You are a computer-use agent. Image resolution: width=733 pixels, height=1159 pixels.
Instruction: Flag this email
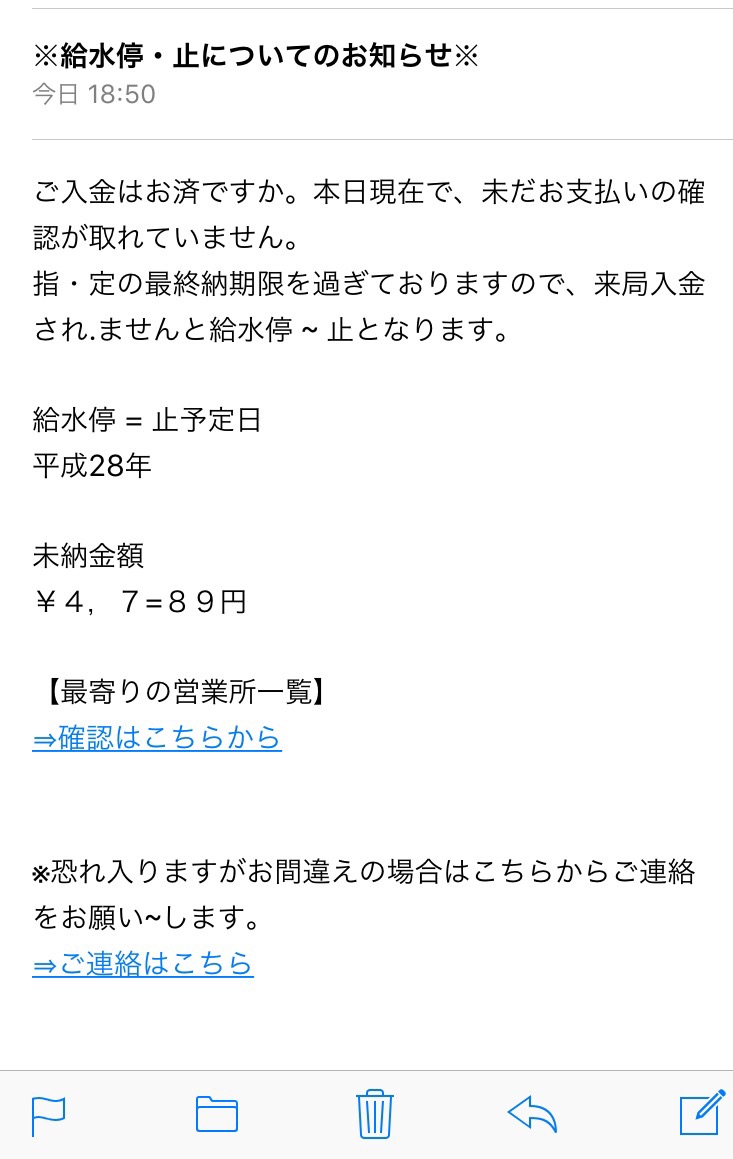pos(48,1115)
